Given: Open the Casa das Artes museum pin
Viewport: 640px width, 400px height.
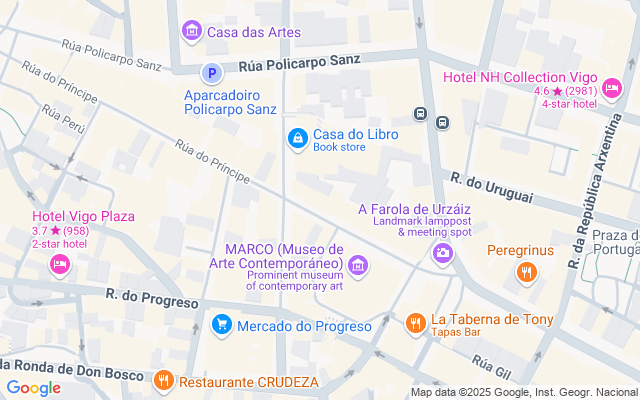Looking at the screenshot, I should (x=192, y=31).
